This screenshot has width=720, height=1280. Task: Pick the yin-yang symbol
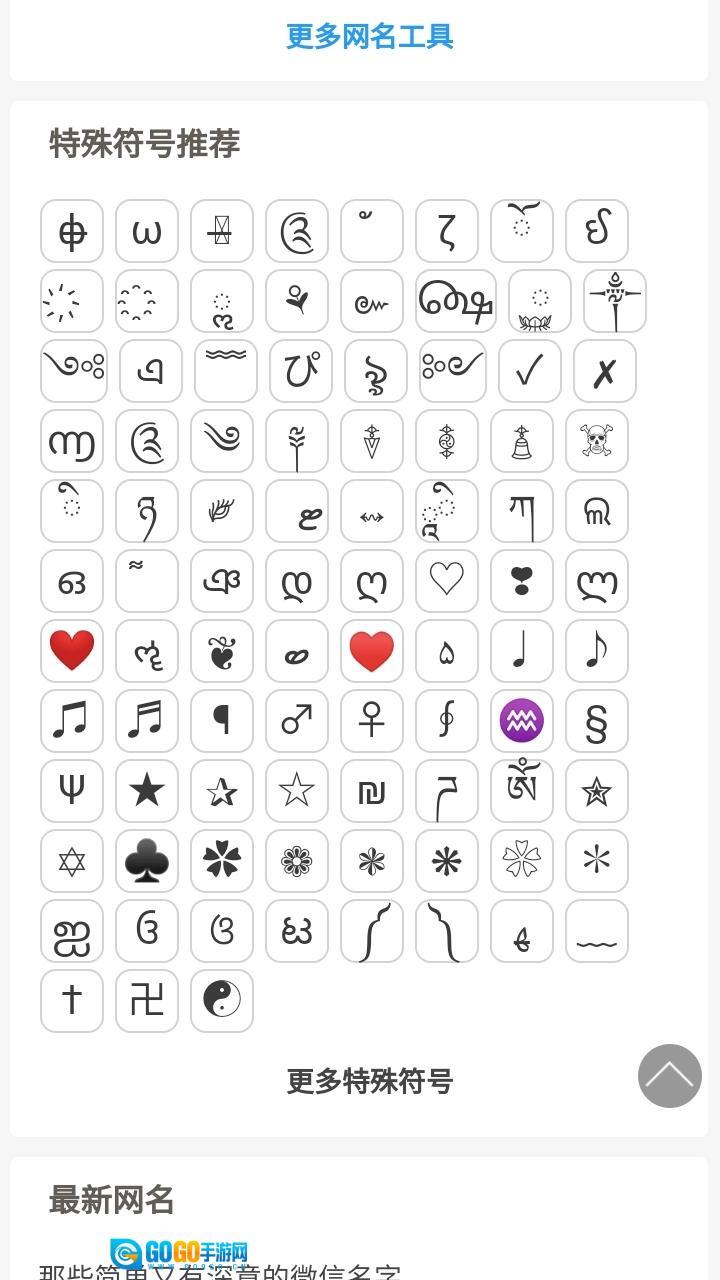pyautogui.click(x=222, y=1001)
